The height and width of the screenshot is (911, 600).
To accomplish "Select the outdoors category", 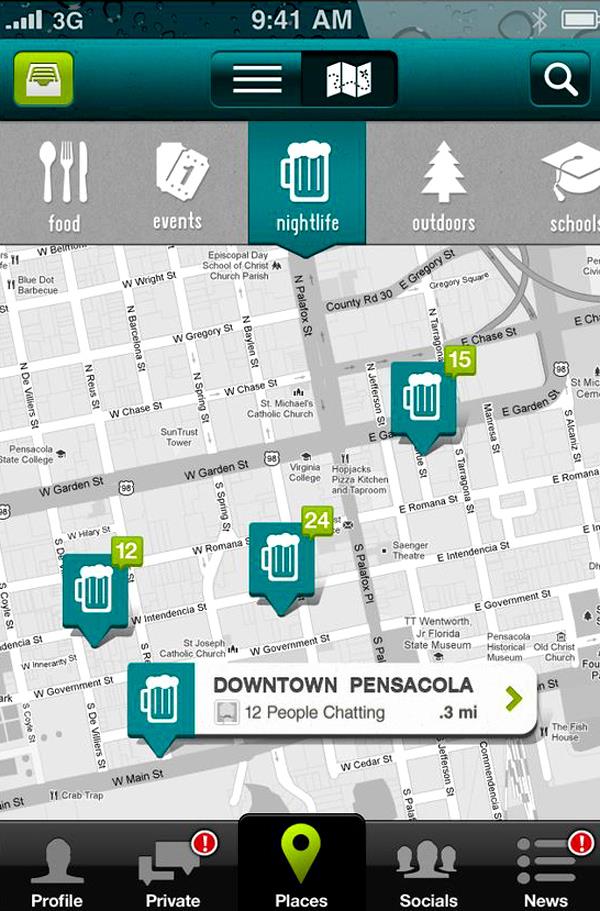I will pos(444,184).
